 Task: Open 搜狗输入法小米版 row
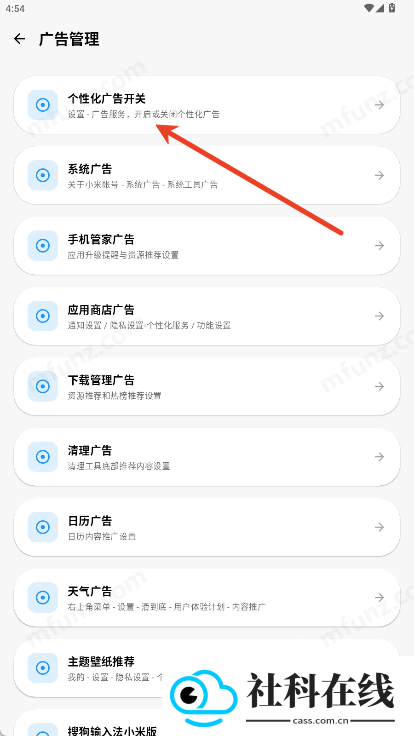[x=207, y=723]
